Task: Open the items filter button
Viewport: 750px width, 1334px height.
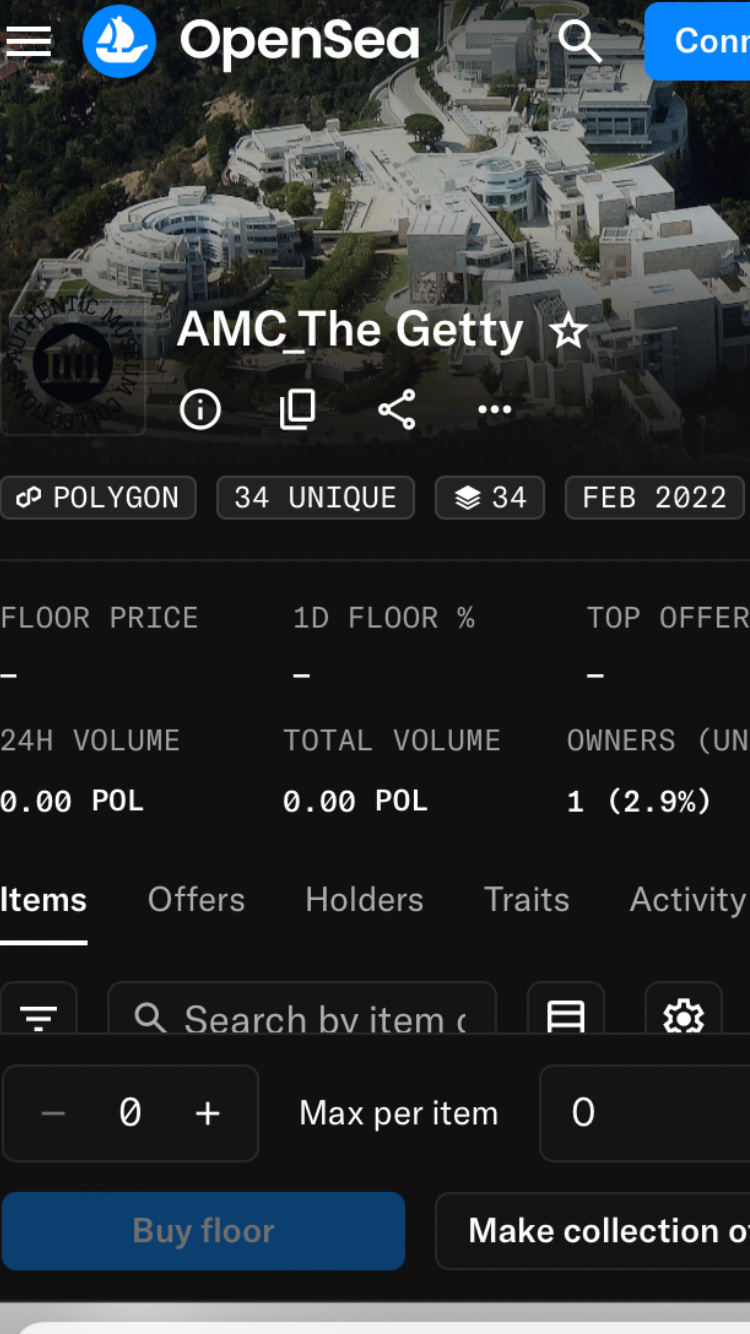Action: point(39,1014)
